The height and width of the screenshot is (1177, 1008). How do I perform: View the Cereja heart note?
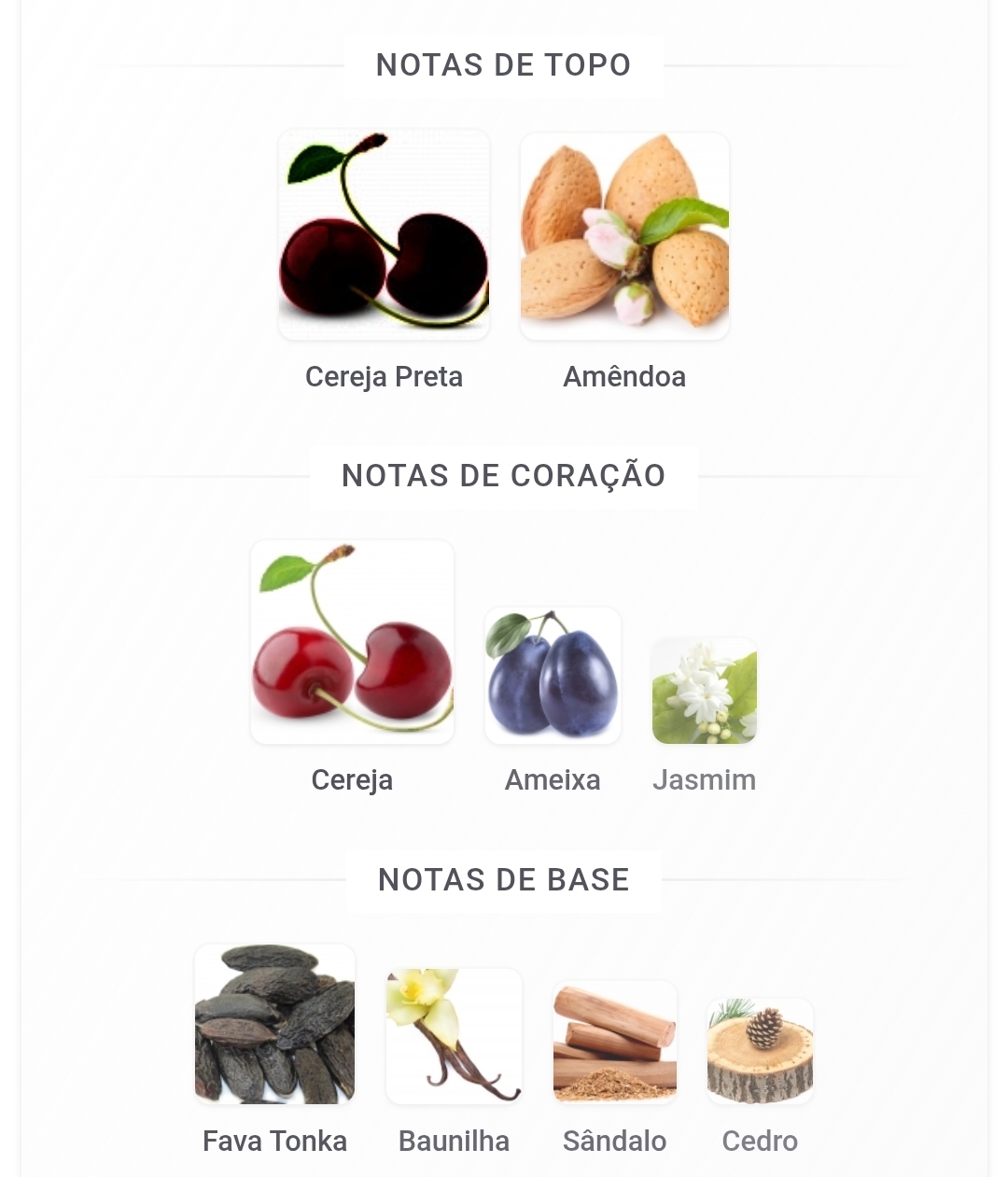click(x=352, y=642)
